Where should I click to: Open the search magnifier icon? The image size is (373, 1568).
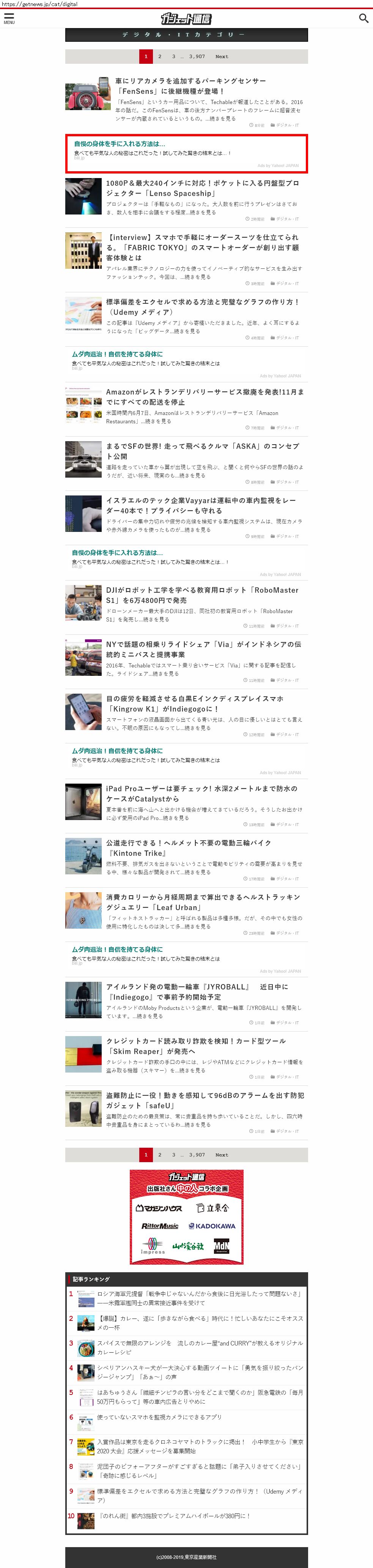point(363,18)
